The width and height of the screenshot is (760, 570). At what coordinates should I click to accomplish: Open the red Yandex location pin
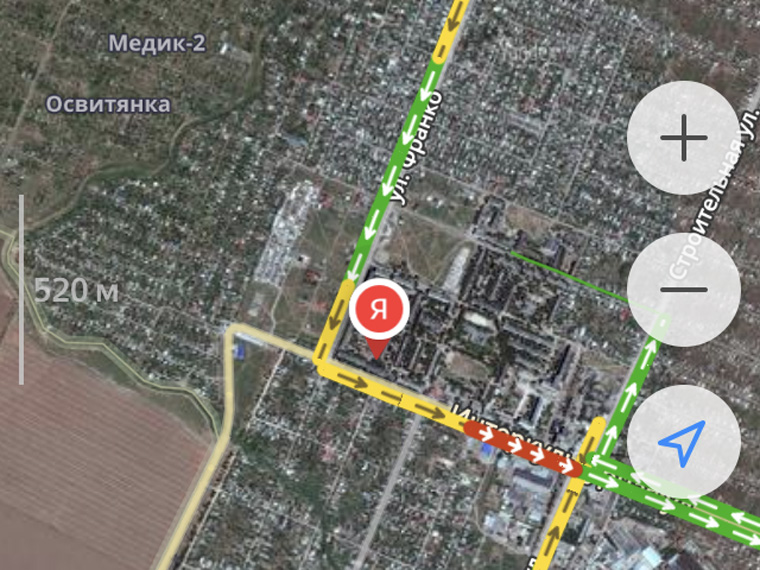pos(379,311)
